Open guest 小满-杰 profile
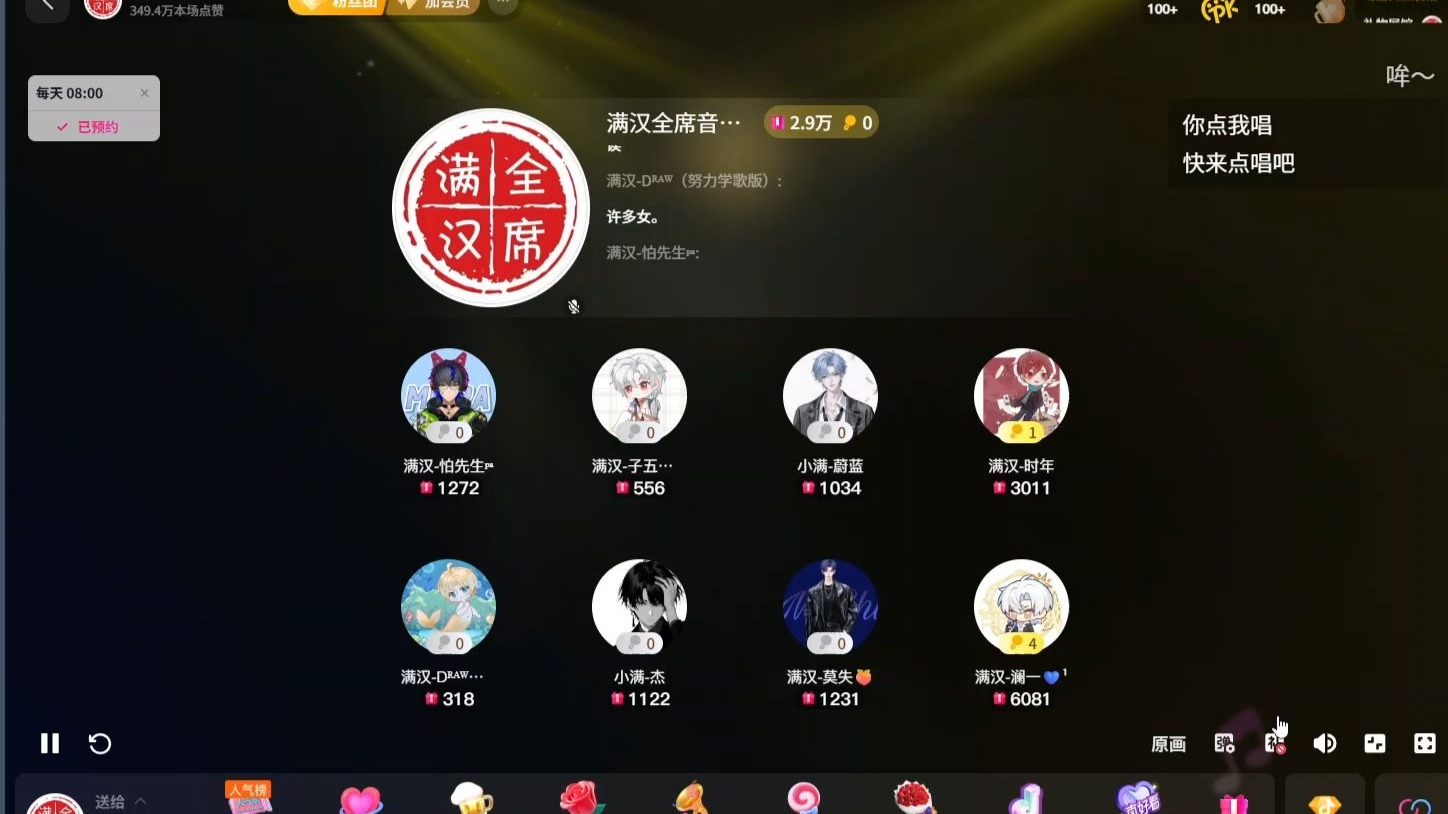The width and height of the screenshot is (1448, 814). (639, 606)
